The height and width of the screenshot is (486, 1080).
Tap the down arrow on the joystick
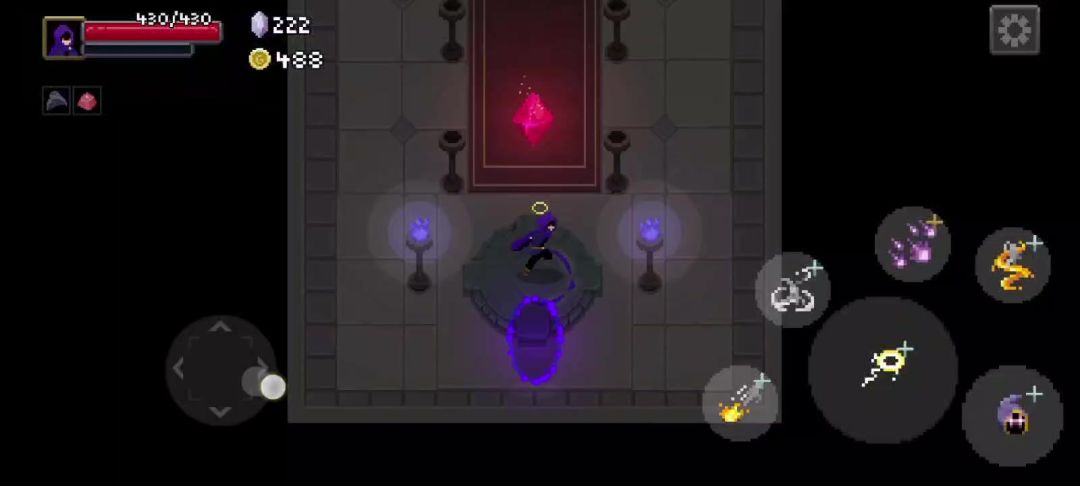[220, 412]
